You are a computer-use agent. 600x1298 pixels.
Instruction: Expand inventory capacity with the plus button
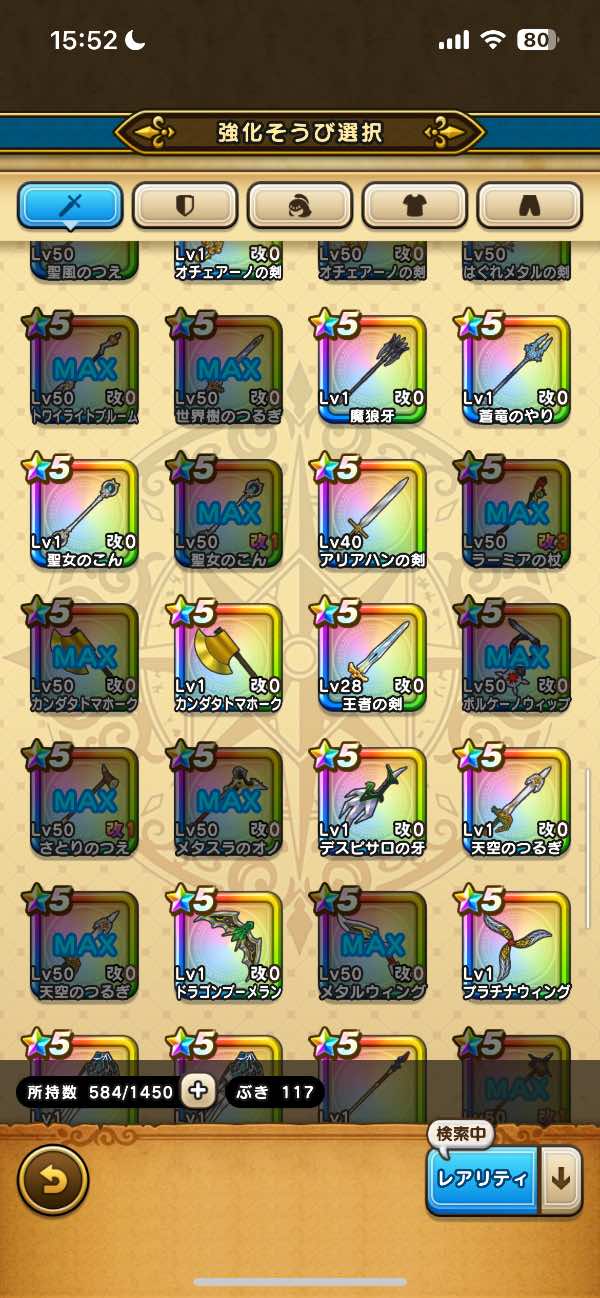pos(198,1091)
